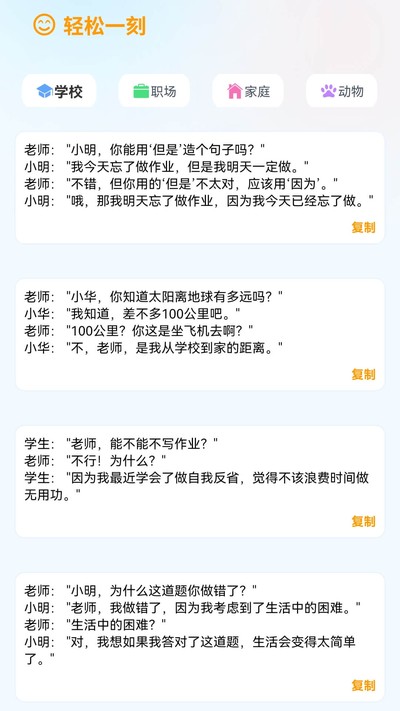Switch to the 家庭 category
400x711 pixels.
(248, 91)
